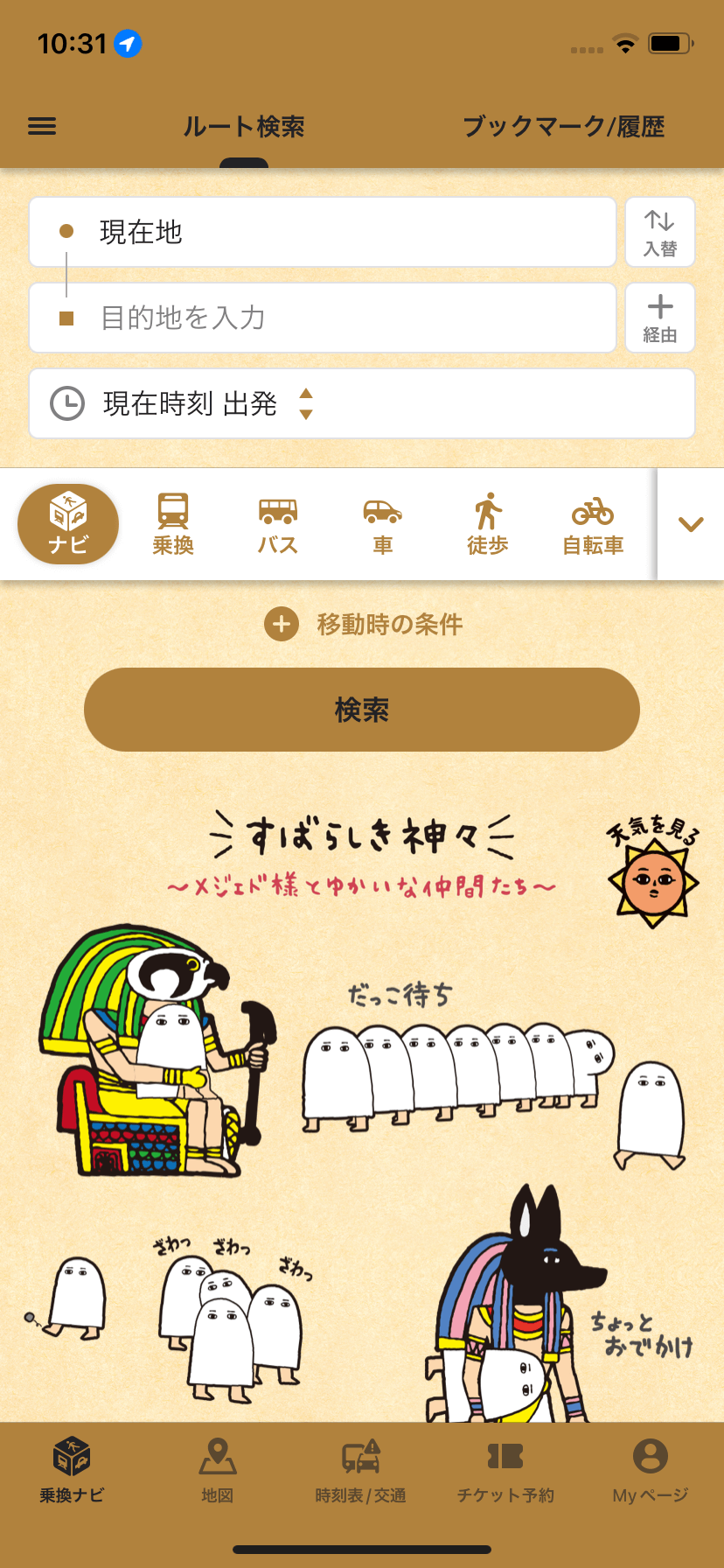Edit the 現在地 departure field
The height and width of the screenshot is (1568, 724).
pos(322,232)
